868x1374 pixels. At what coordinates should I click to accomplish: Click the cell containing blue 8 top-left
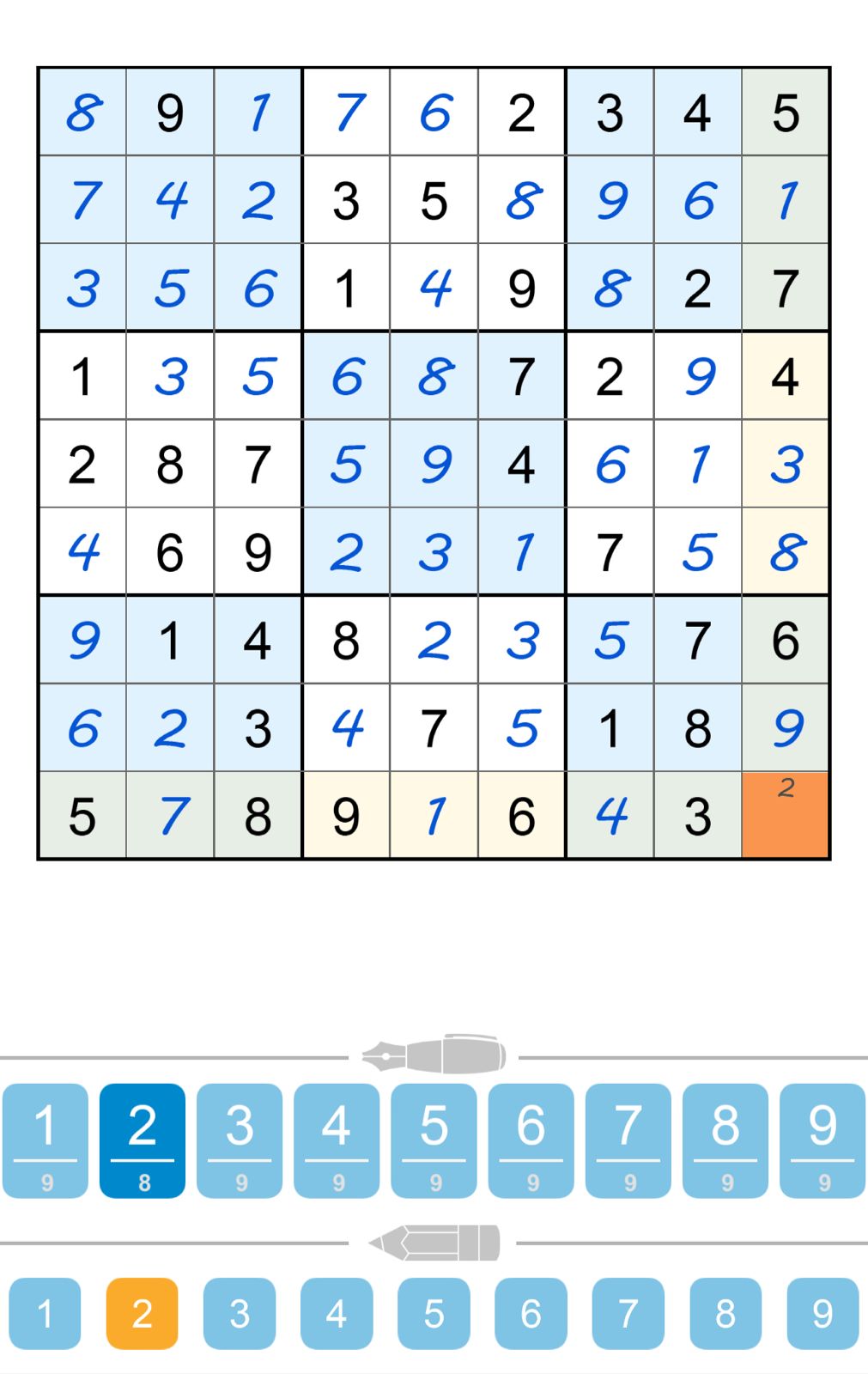click(x=83, y=112)
